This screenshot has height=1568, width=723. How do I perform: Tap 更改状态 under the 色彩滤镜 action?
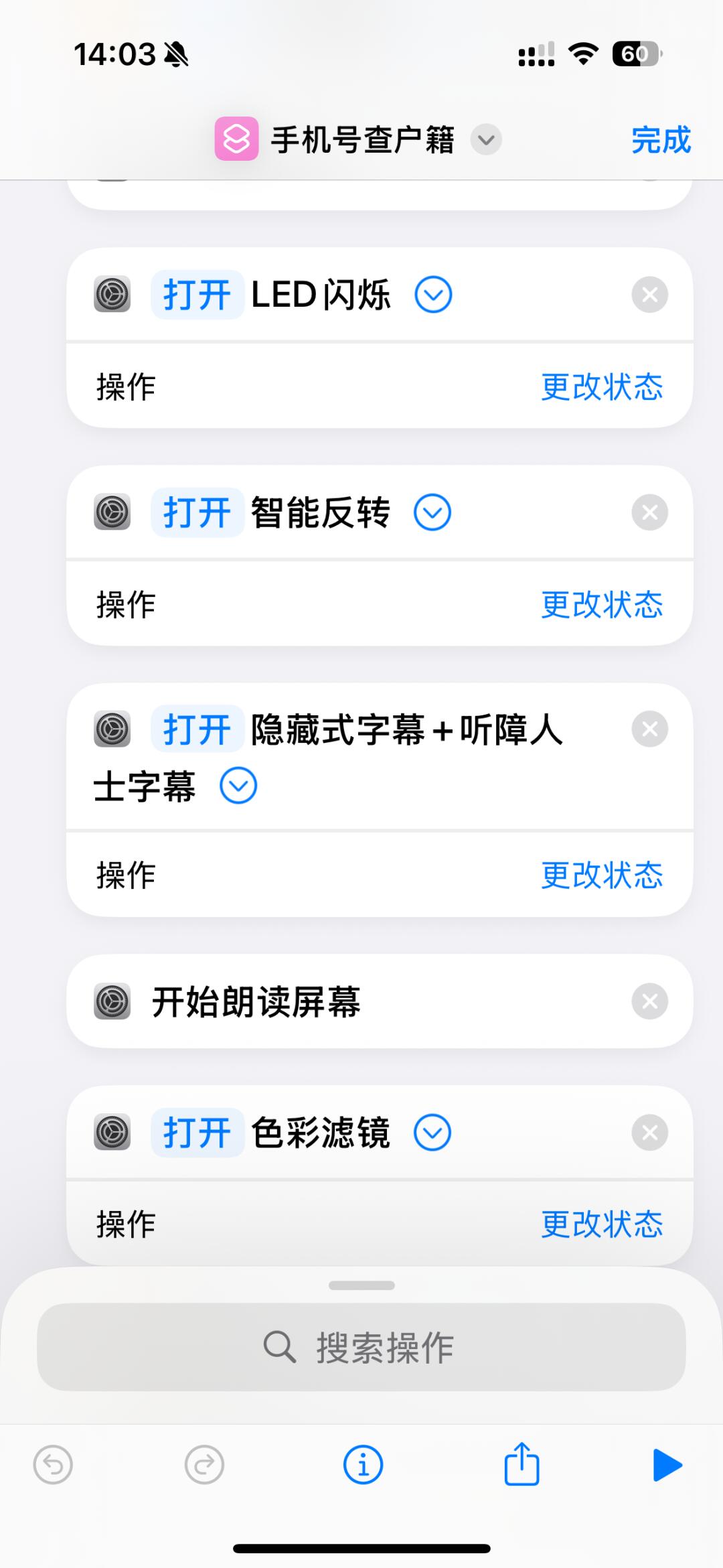pyautogui.click(x=601, y=1224)
